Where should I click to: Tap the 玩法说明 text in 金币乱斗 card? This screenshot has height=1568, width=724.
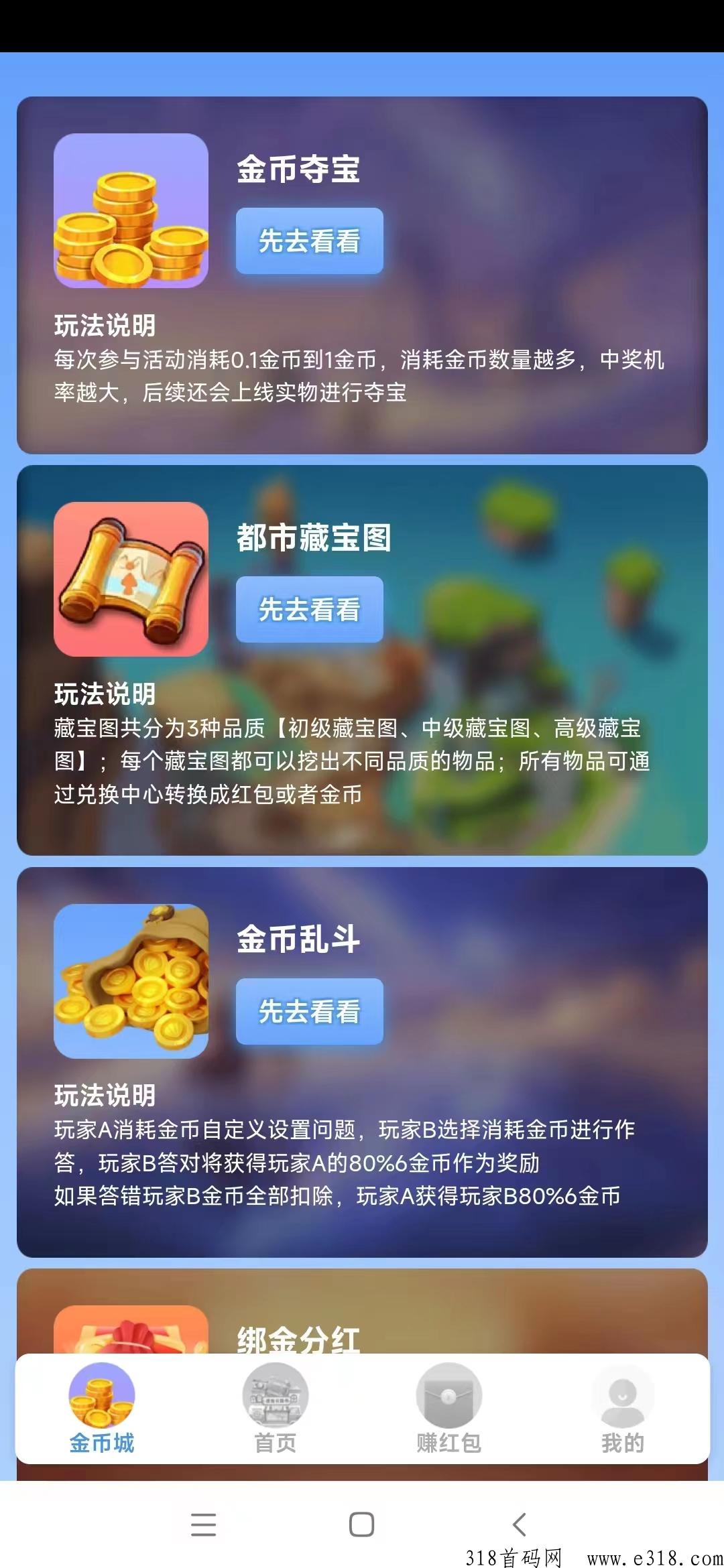coord(105,1096)
